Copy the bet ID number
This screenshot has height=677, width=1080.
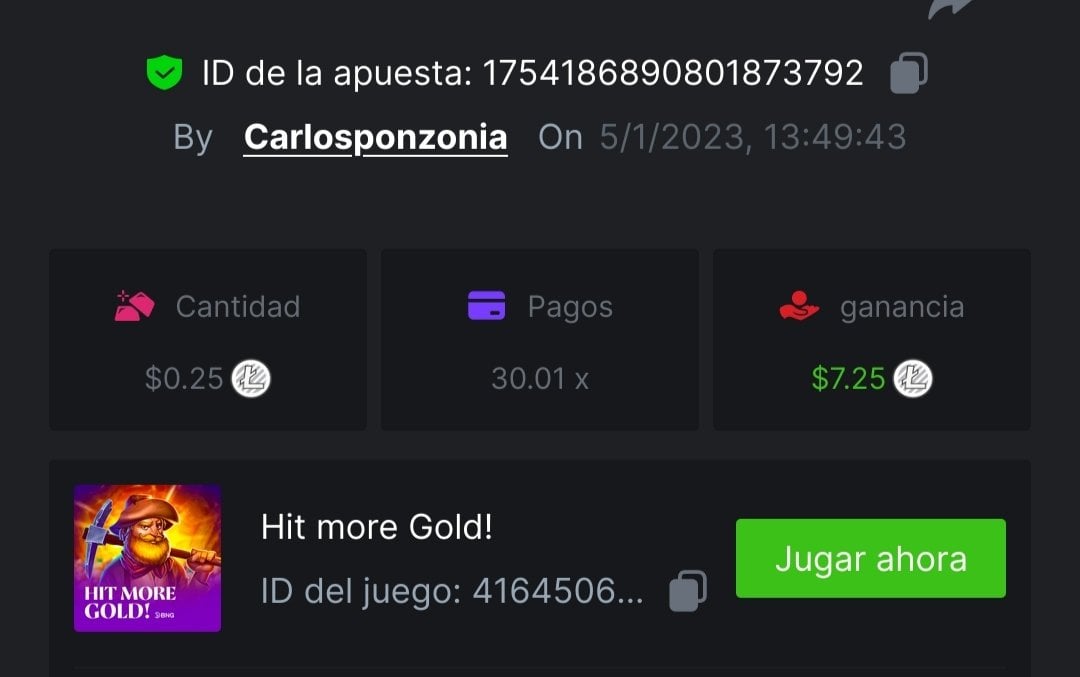pyautogui.click(x=909, y=73)
